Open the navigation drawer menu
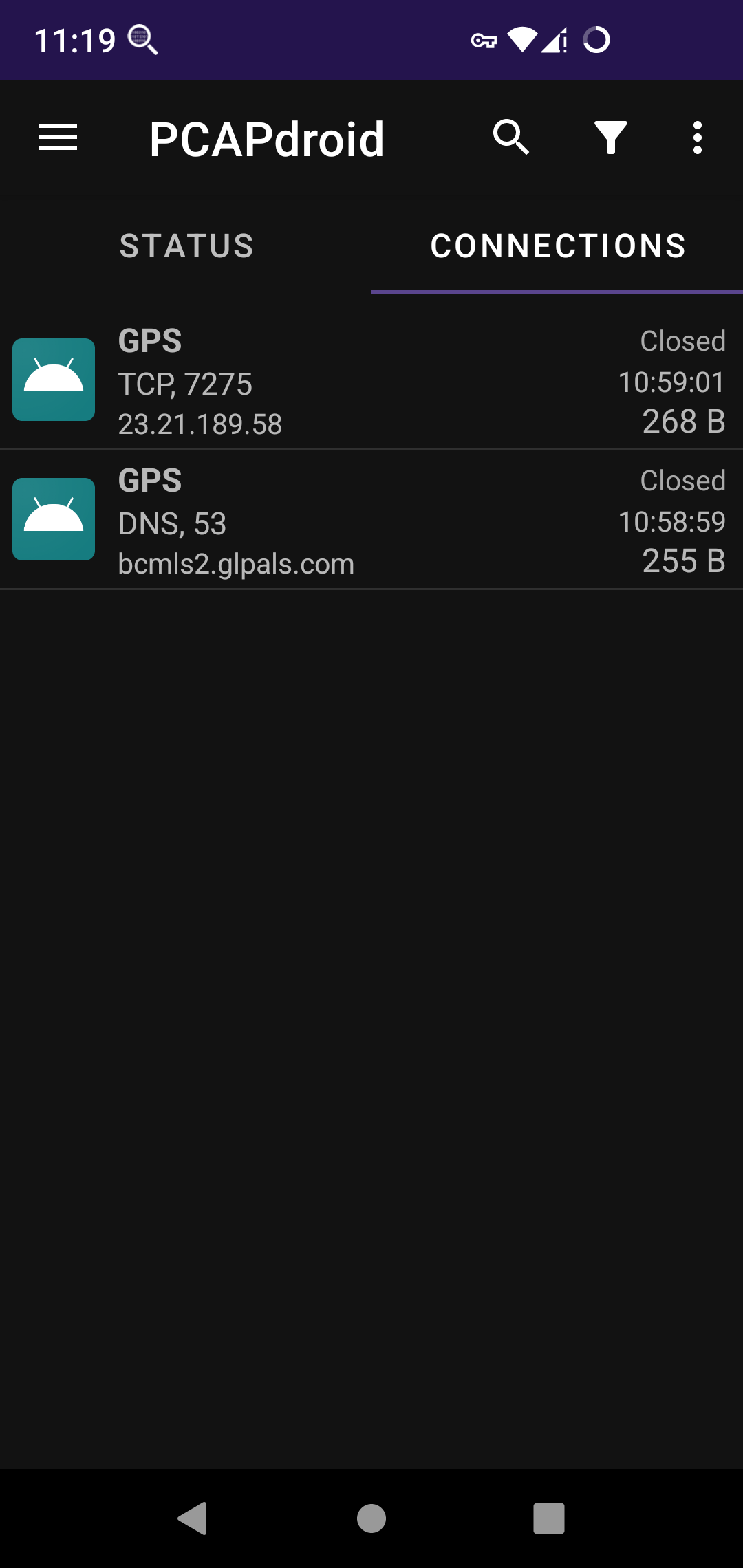Screen dimensions: 743x1568 point(58,138)
